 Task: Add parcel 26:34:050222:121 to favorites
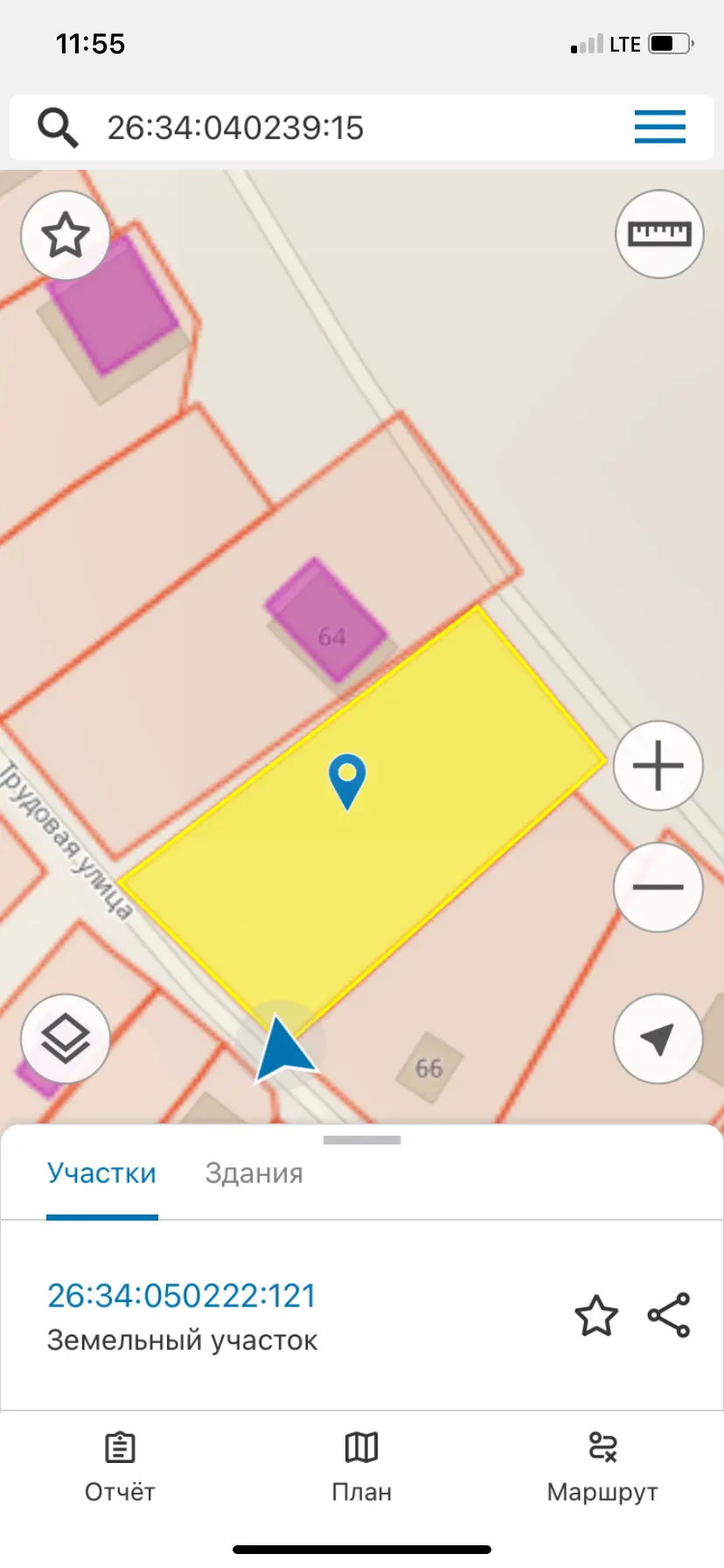596,1315
